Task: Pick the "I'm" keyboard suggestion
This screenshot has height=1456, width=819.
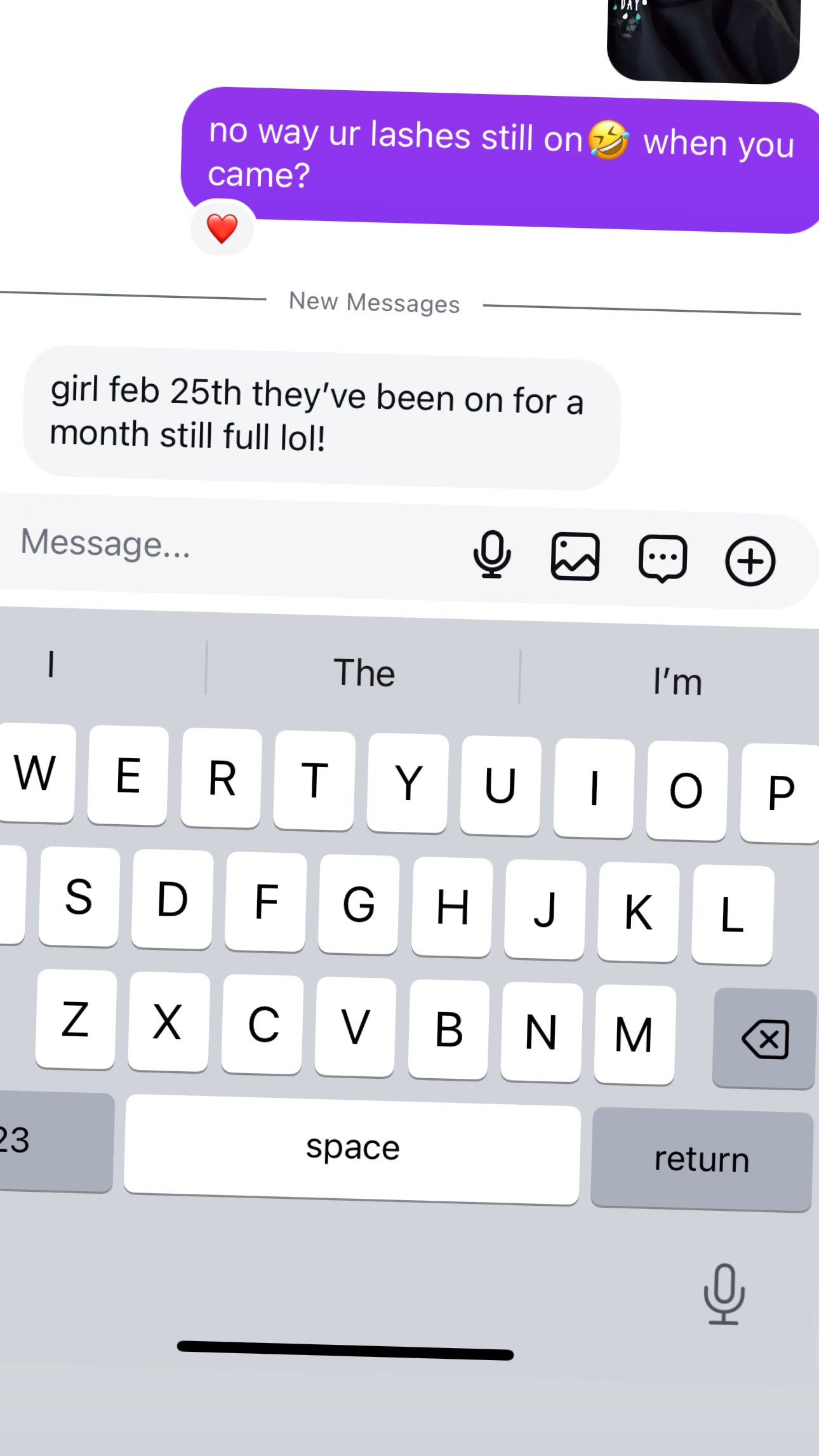Action: pos(677,681)
